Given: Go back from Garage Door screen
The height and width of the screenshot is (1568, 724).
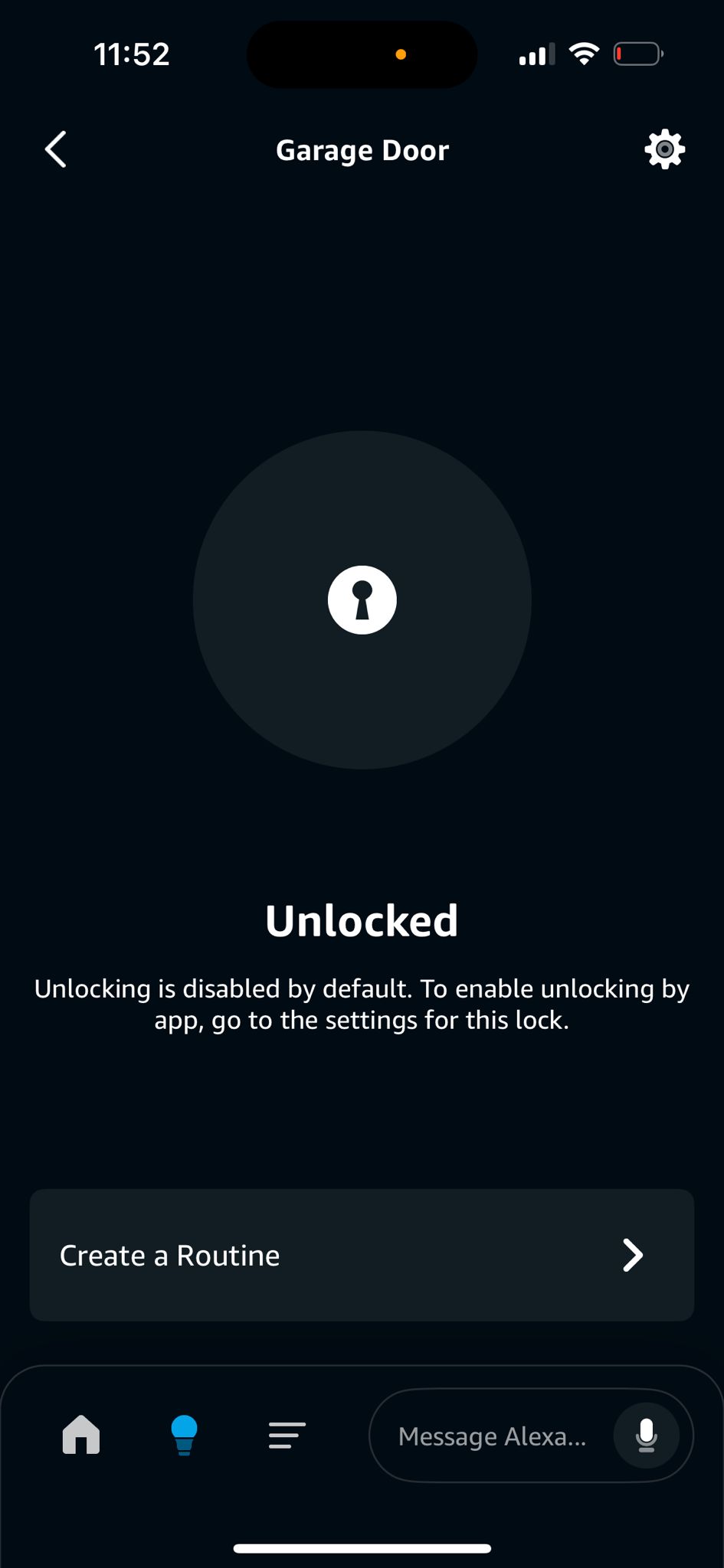Looking at the screenshot, I should [x=56, y=149].
